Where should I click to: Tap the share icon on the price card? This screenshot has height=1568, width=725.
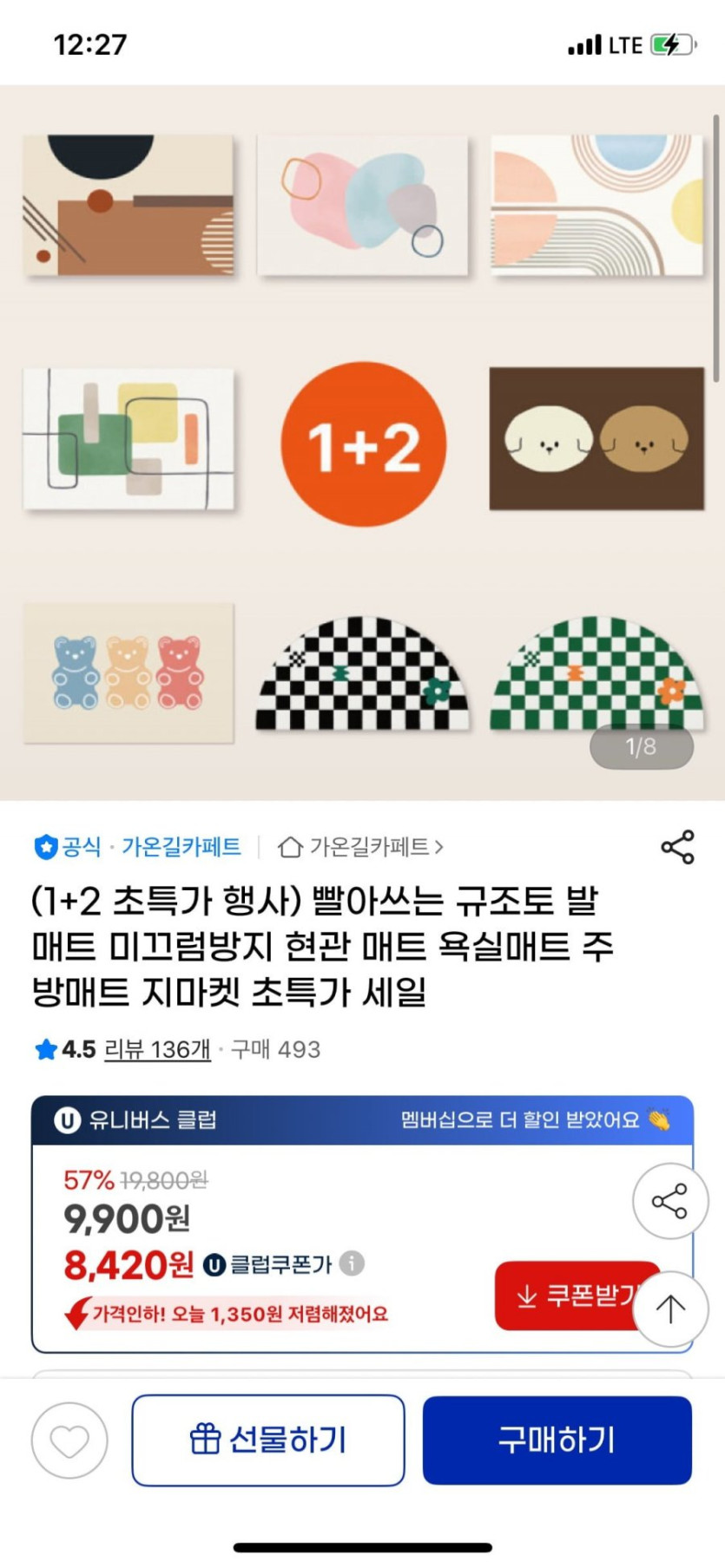pyautogui.click(x=670, y=1203)
